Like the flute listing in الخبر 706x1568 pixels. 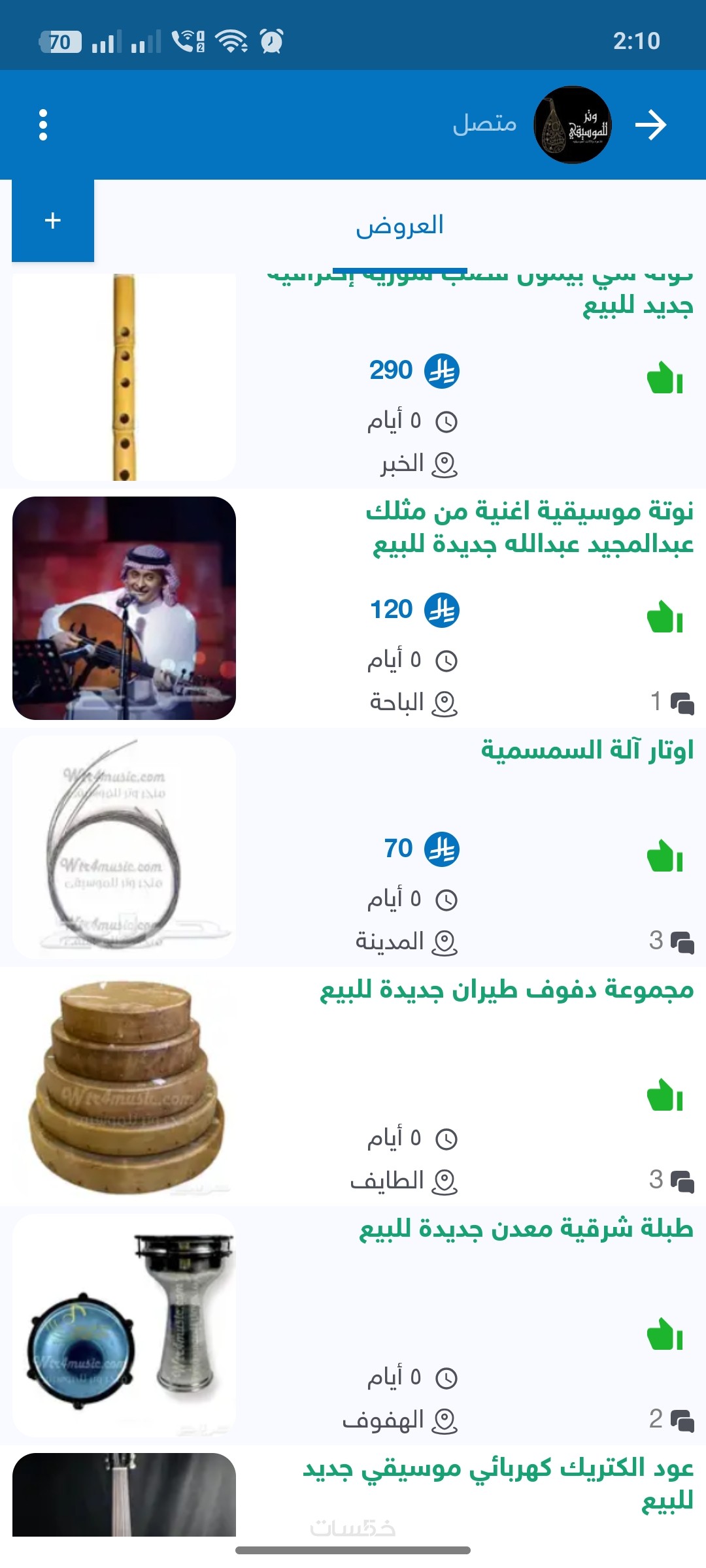tap(665, 378)
